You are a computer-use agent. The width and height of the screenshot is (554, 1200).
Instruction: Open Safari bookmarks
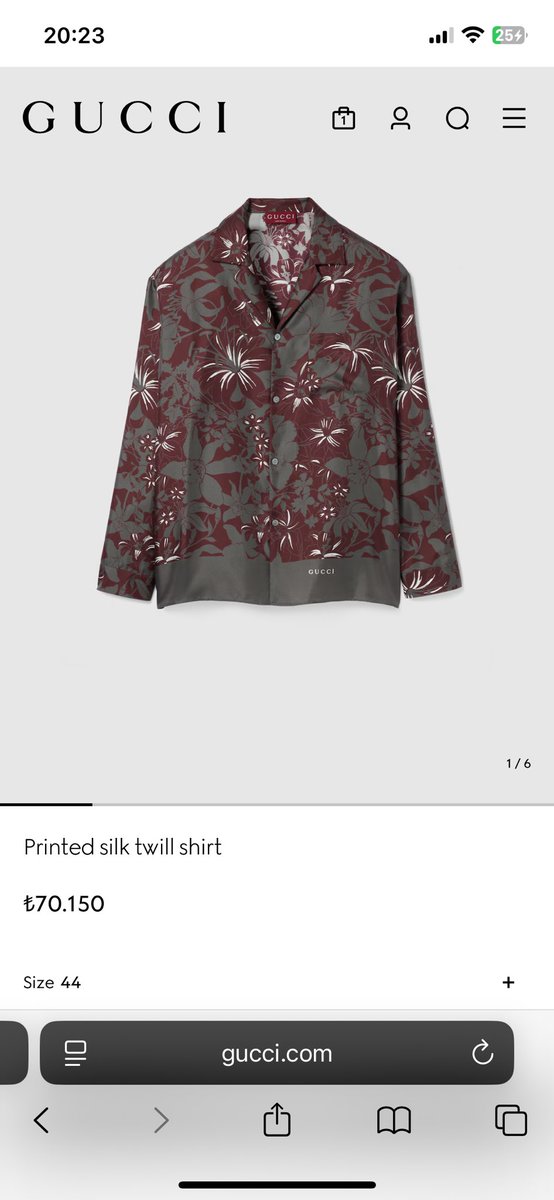(x=394, y=1121)
